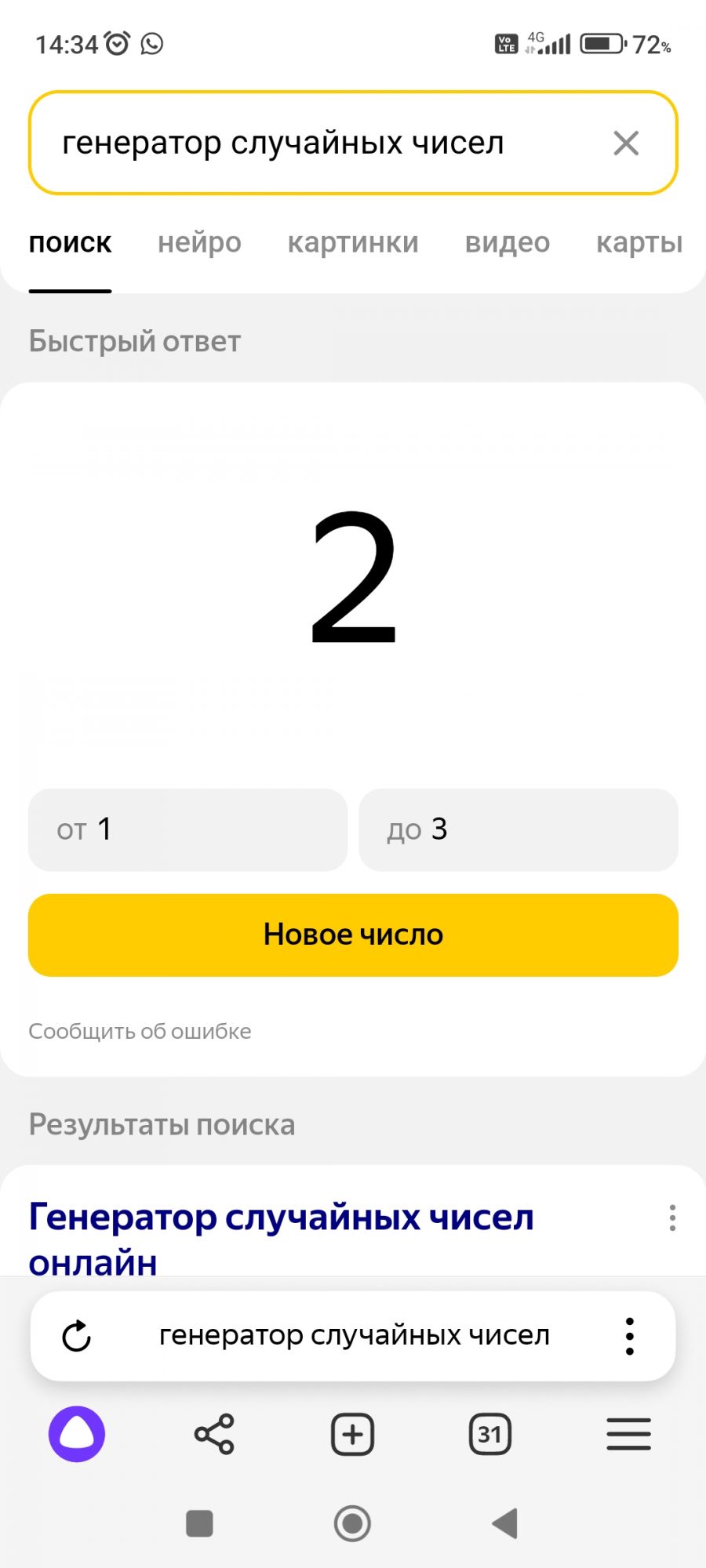706x1568 pixels.
Task: Open the browser hamburger menu
Action: 628,1434
